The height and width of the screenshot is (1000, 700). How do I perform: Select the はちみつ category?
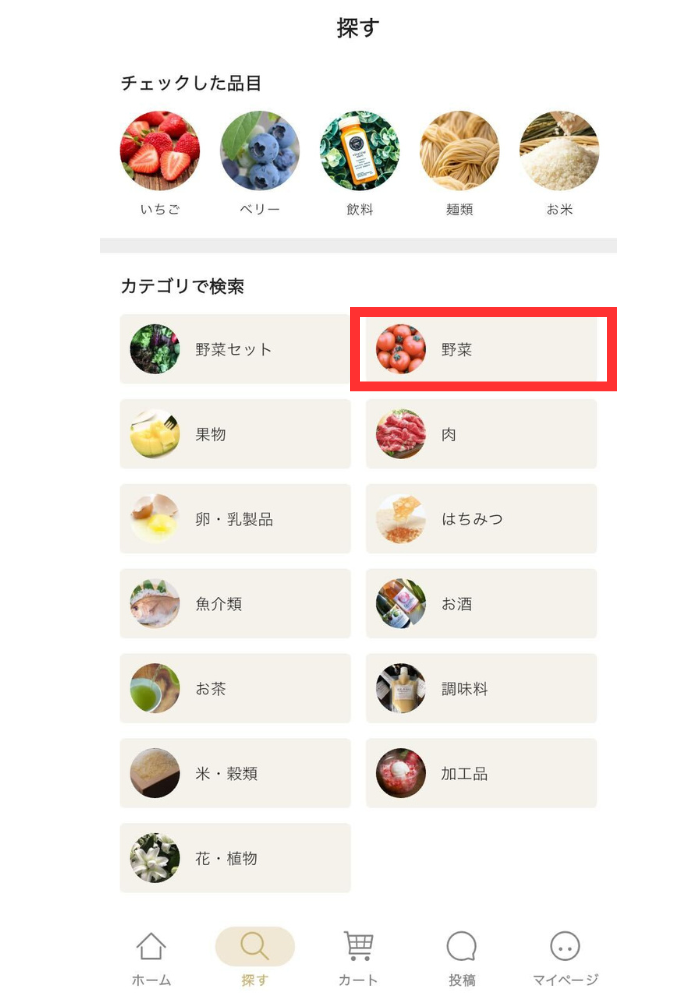[x=481, y=519]
